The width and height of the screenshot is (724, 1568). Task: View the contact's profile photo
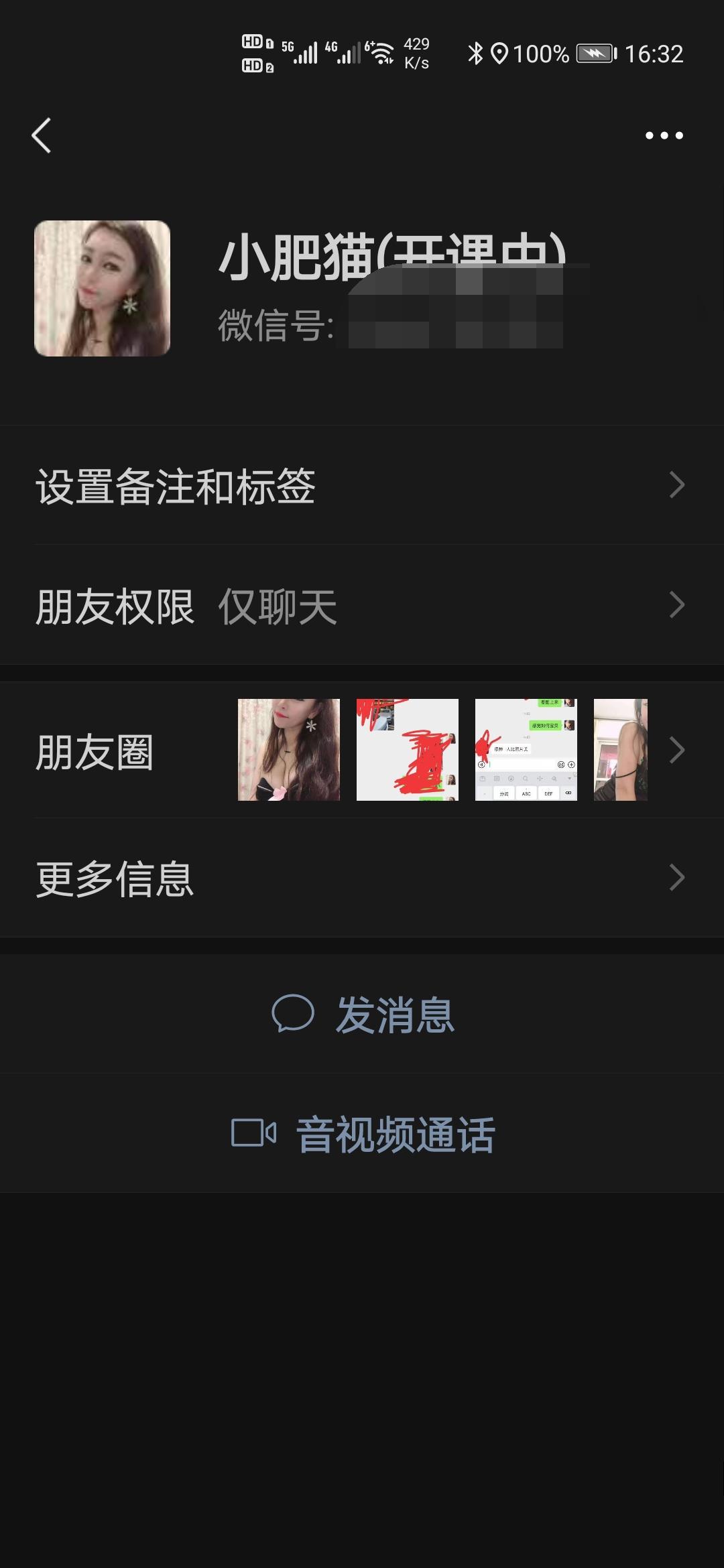coord(102,288)
